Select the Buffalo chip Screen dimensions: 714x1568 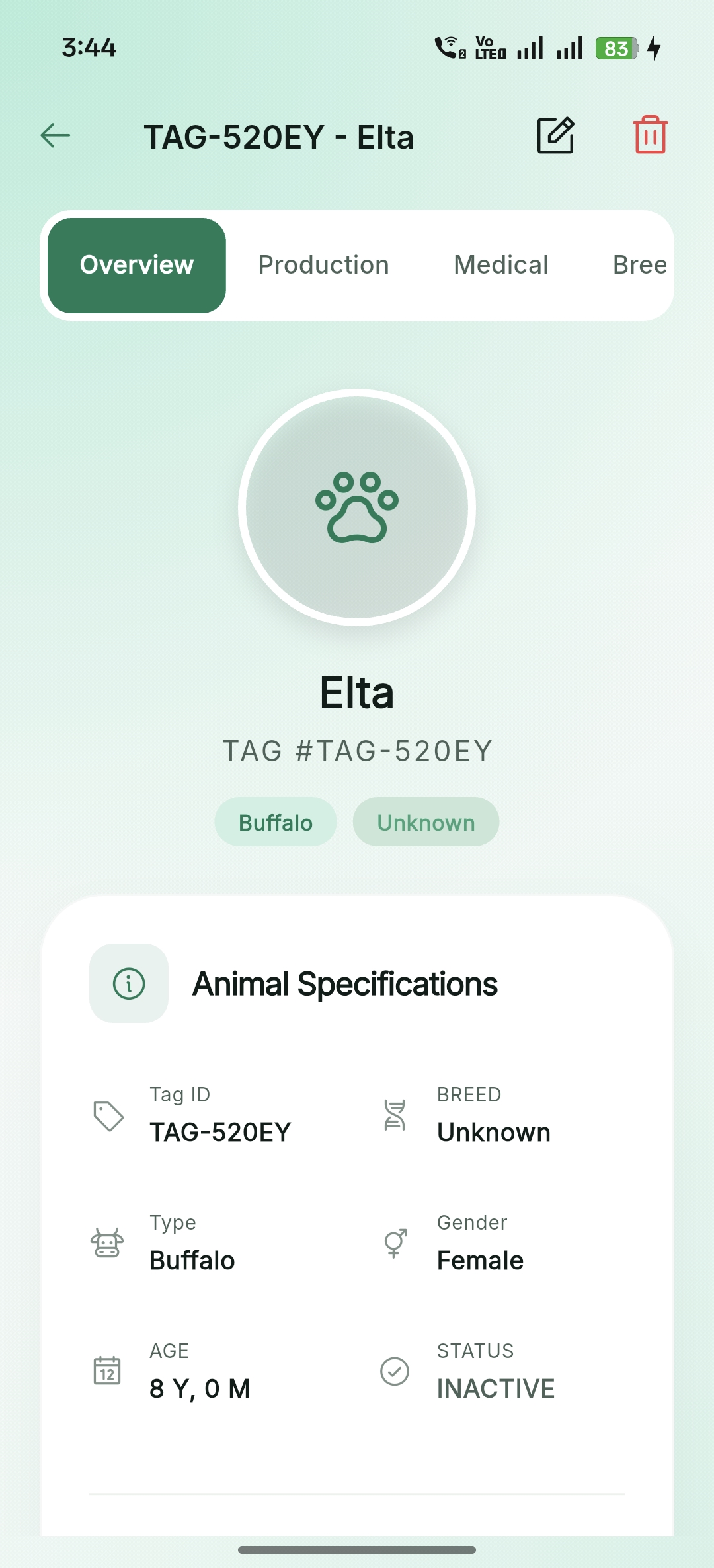point(275,821)
